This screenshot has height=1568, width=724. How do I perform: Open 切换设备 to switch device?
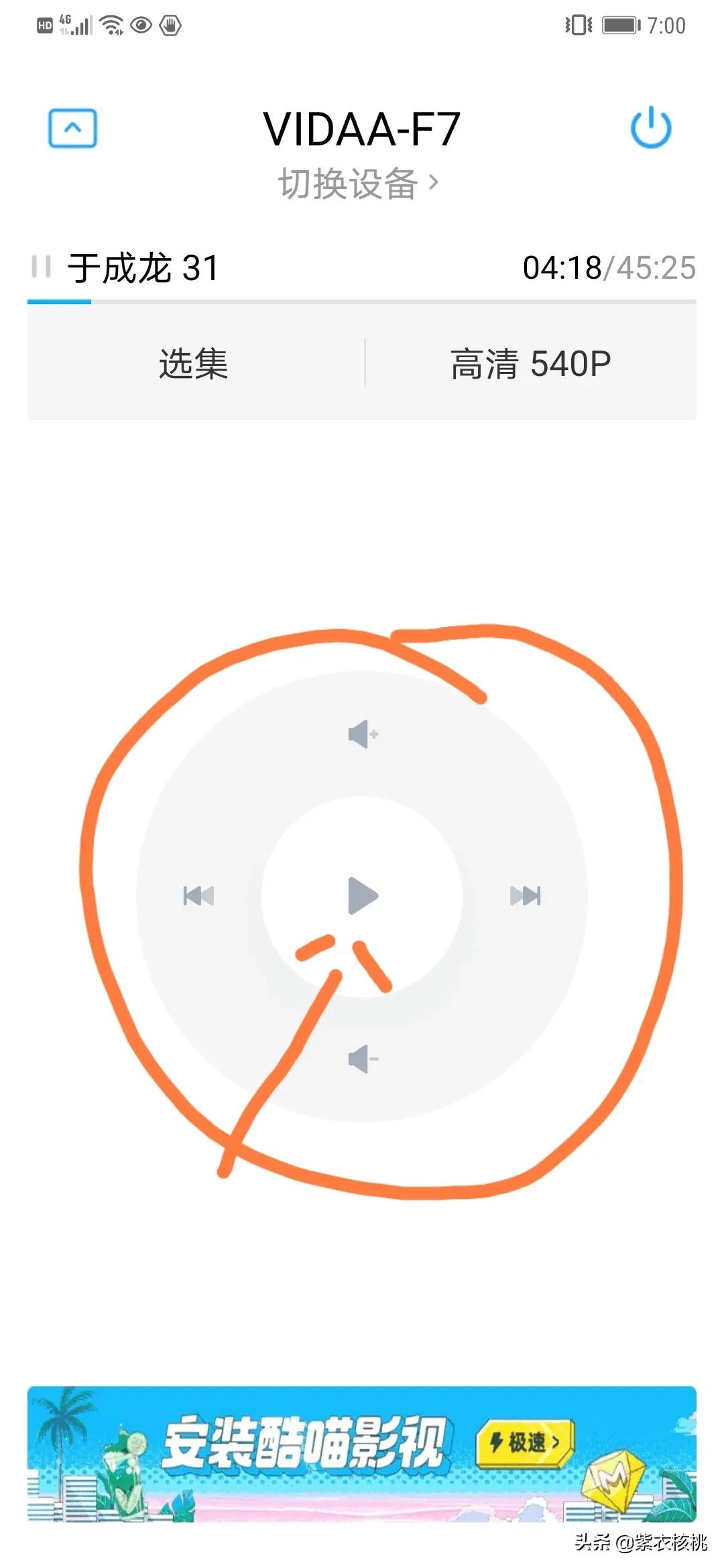[358, 184]
